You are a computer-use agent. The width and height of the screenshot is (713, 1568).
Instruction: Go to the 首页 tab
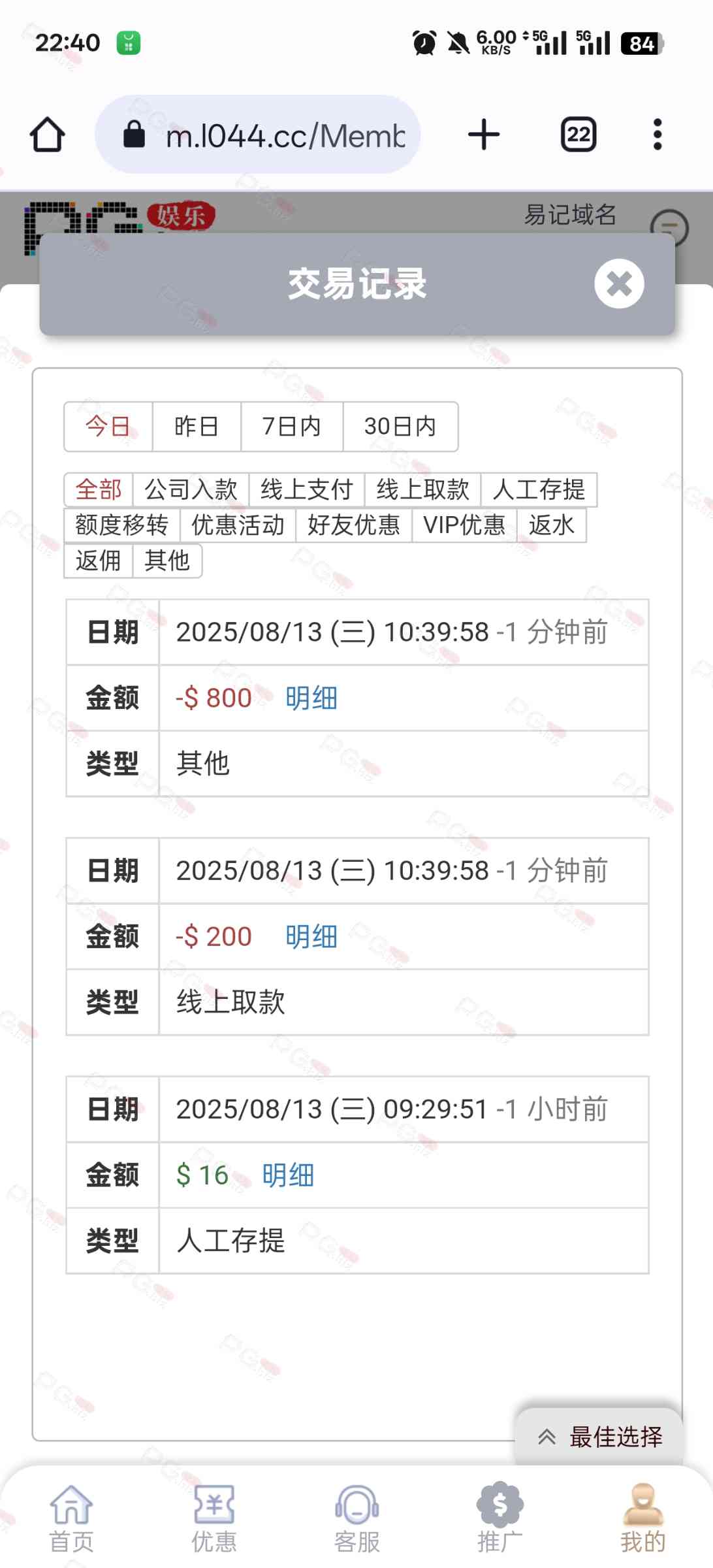[x=71, y=1518]
